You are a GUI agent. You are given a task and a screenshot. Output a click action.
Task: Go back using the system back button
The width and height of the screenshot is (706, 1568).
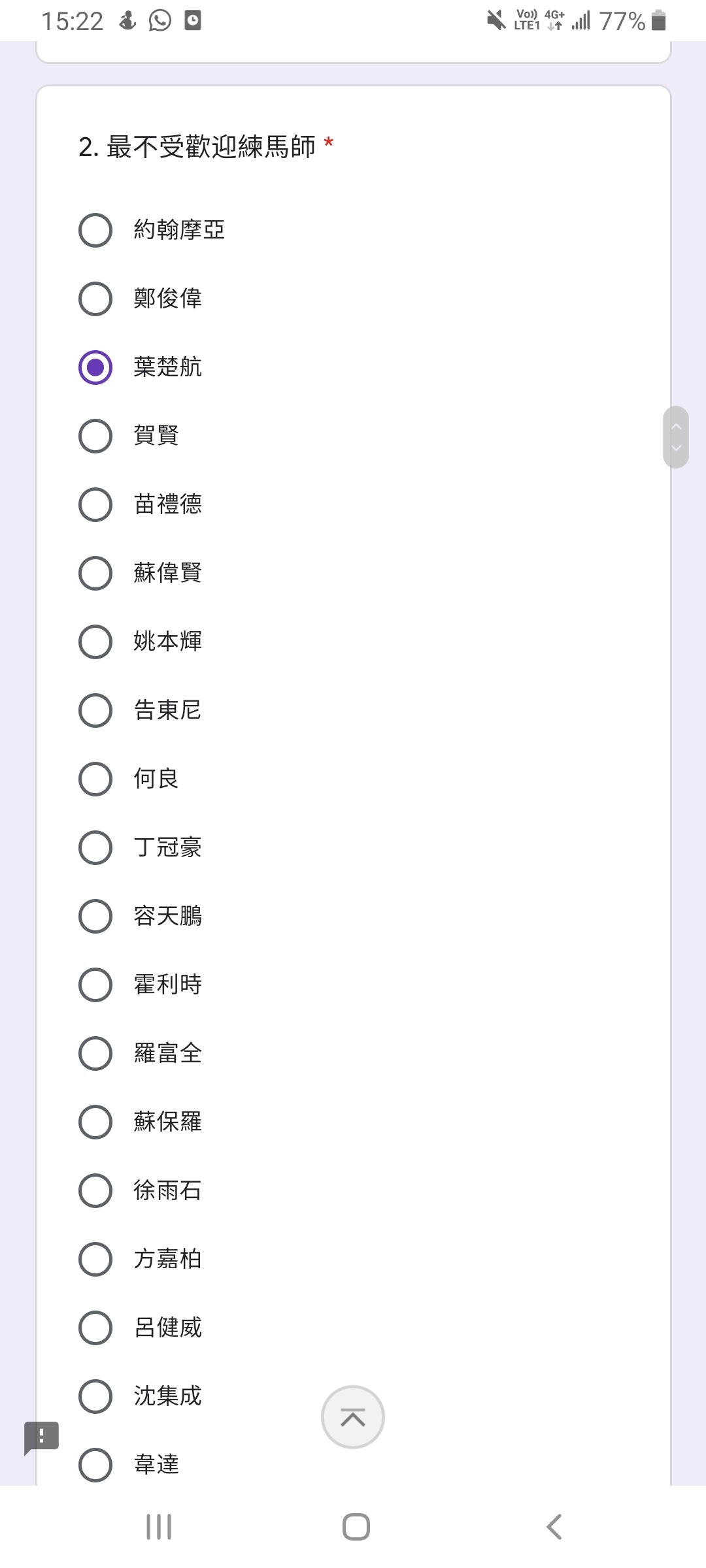[x=554, y=1527]
